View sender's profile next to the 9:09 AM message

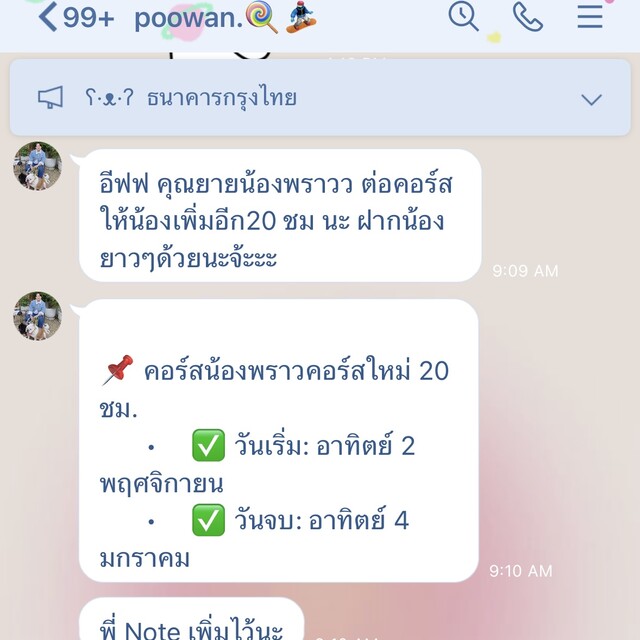click(x=37, y=166)
